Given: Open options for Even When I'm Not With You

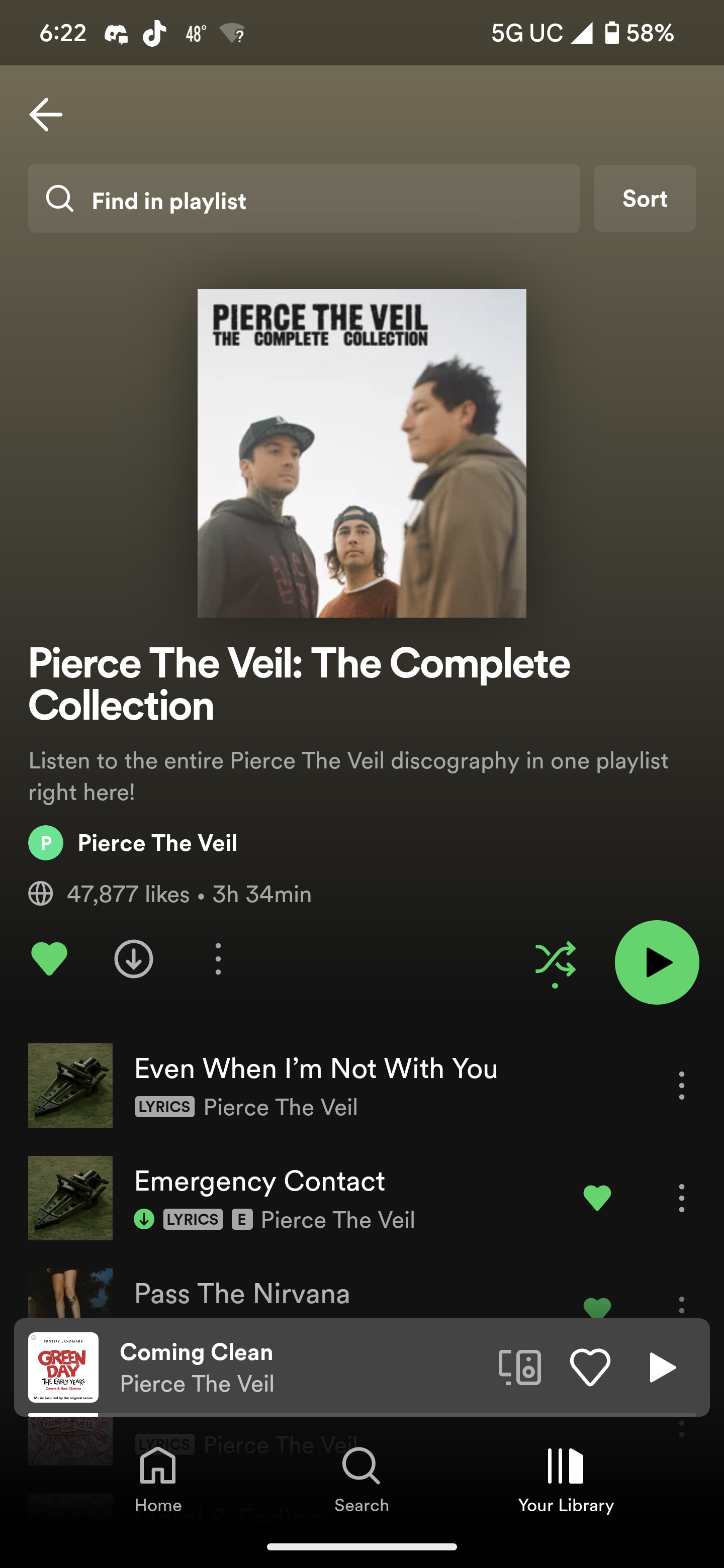Looking at the screenshot, I should [x=681, y=1086].
